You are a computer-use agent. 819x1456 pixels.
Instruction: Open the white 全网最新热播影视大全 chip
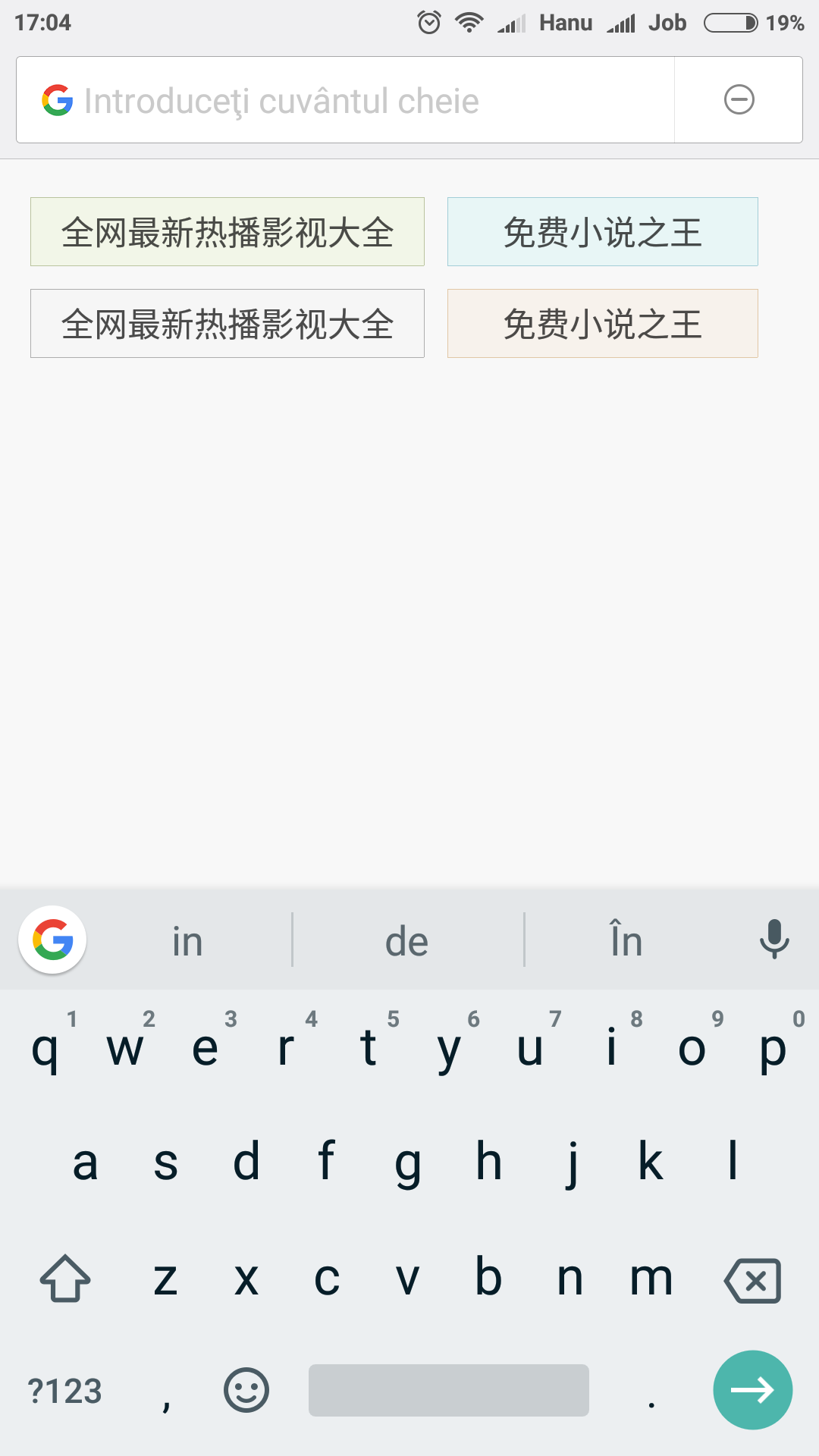point(227,324)
